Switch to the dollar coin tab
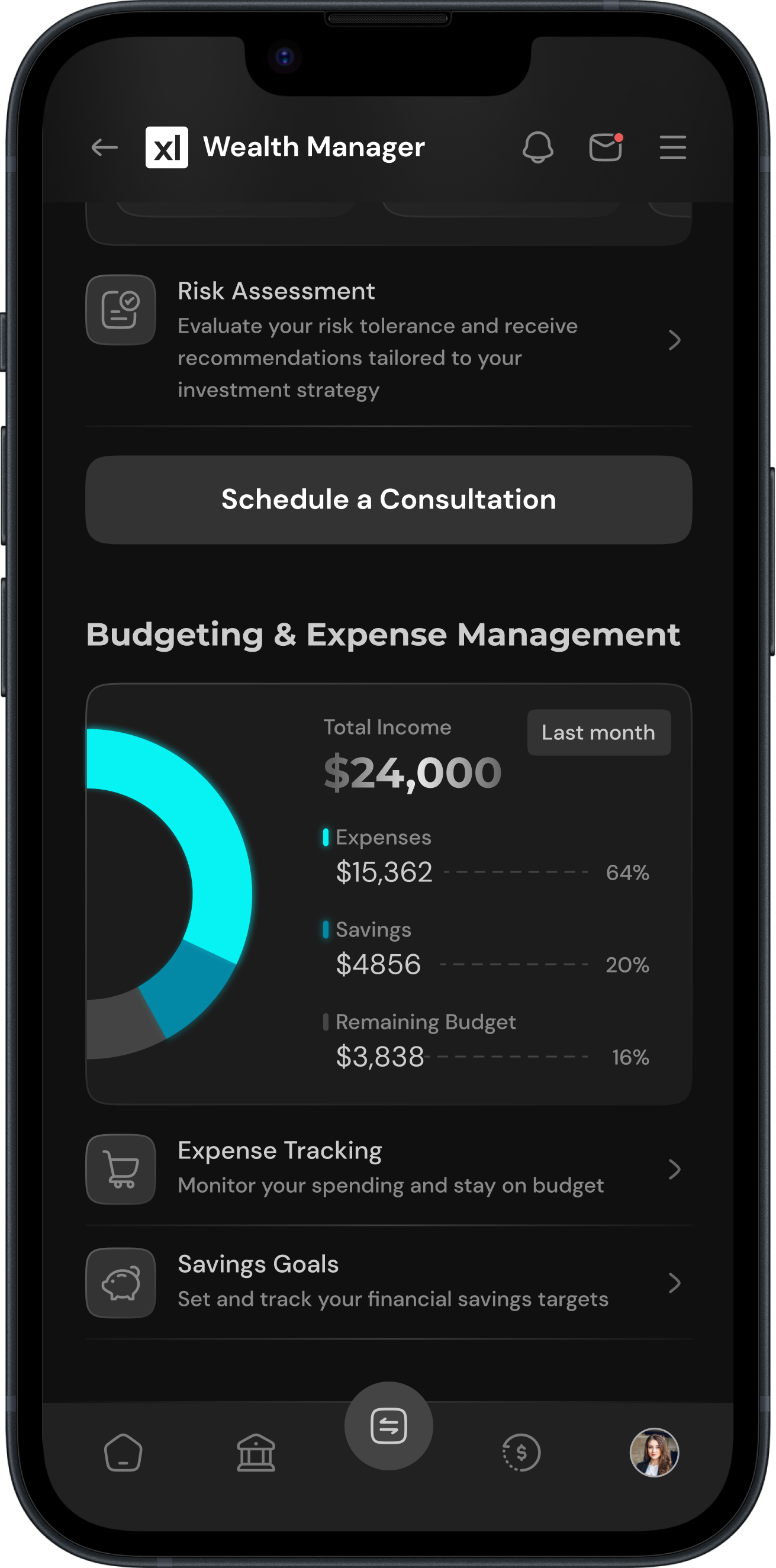Screen dimensions: 776x1568 (521, 1453)
